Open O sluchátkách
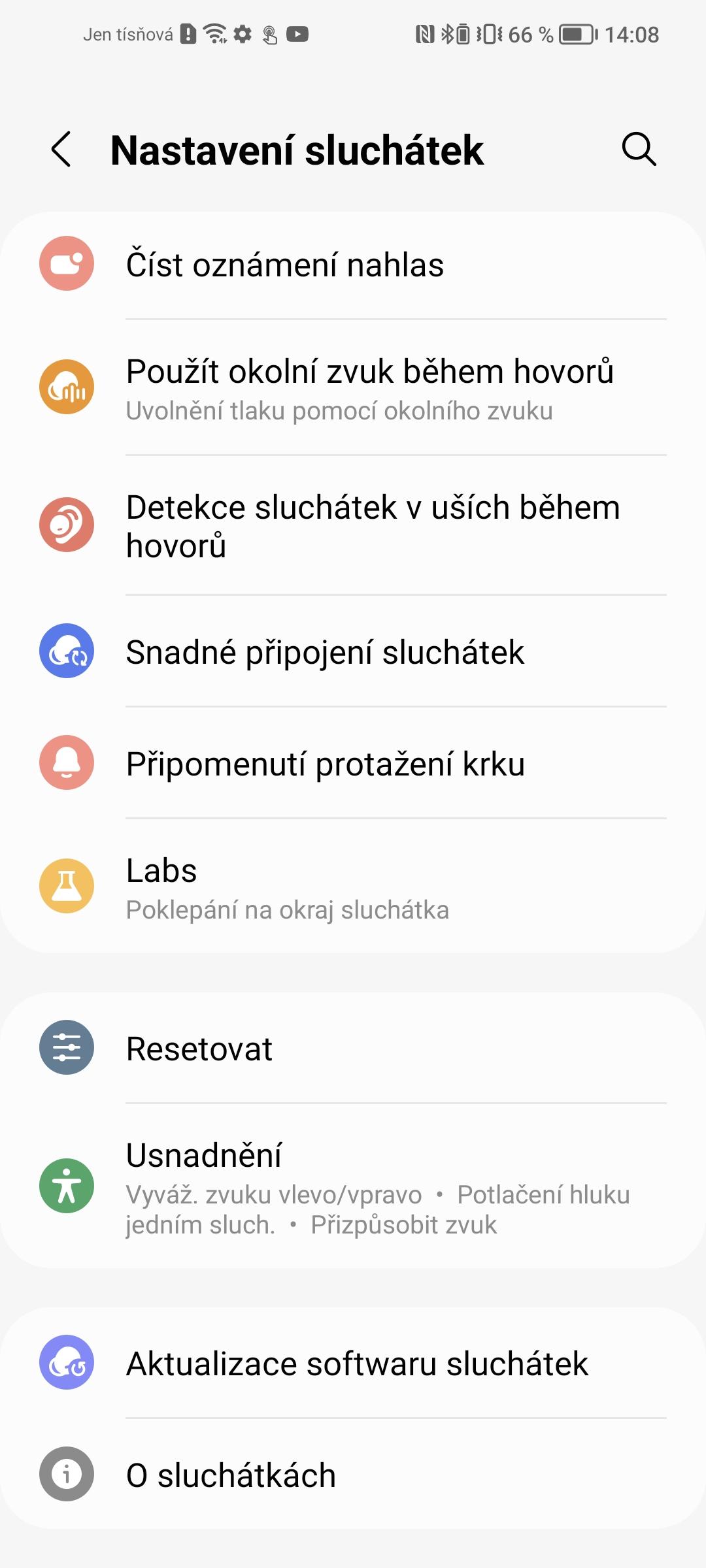 [353, 1474]
